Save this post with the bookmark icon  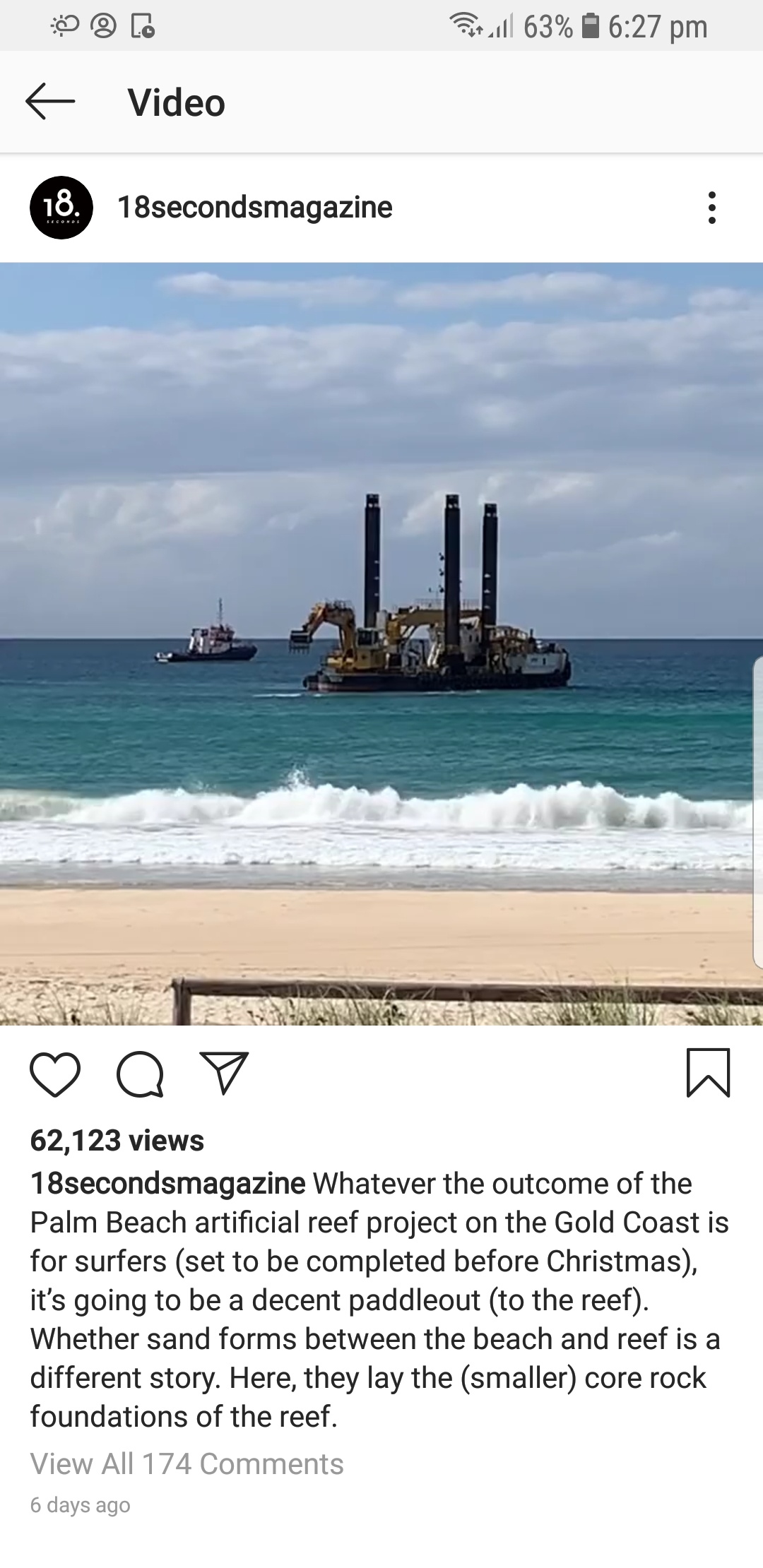[x=708, y=1073]
